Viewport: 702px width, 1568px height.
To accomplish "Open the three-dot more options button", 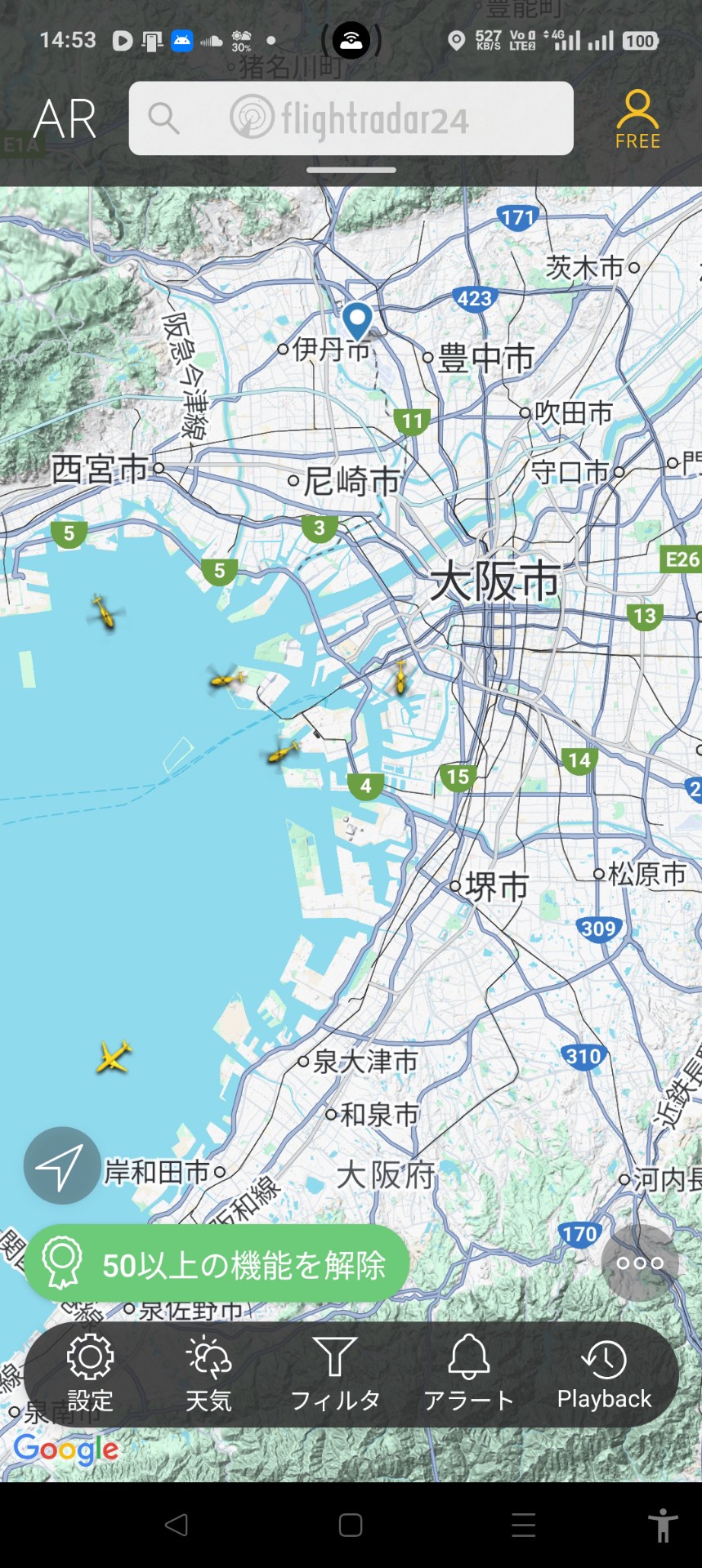I will 640,1263.
